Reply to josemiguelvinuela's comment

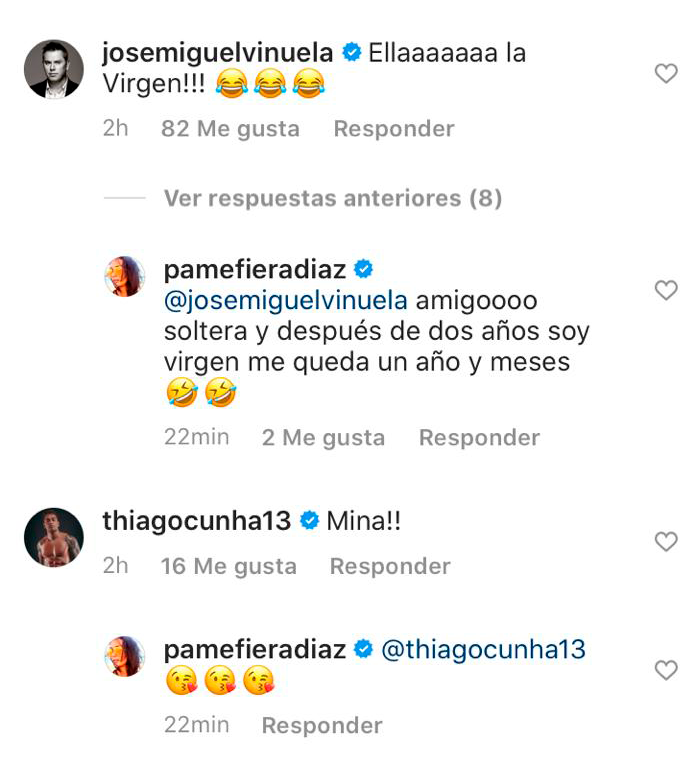point(393,129)
